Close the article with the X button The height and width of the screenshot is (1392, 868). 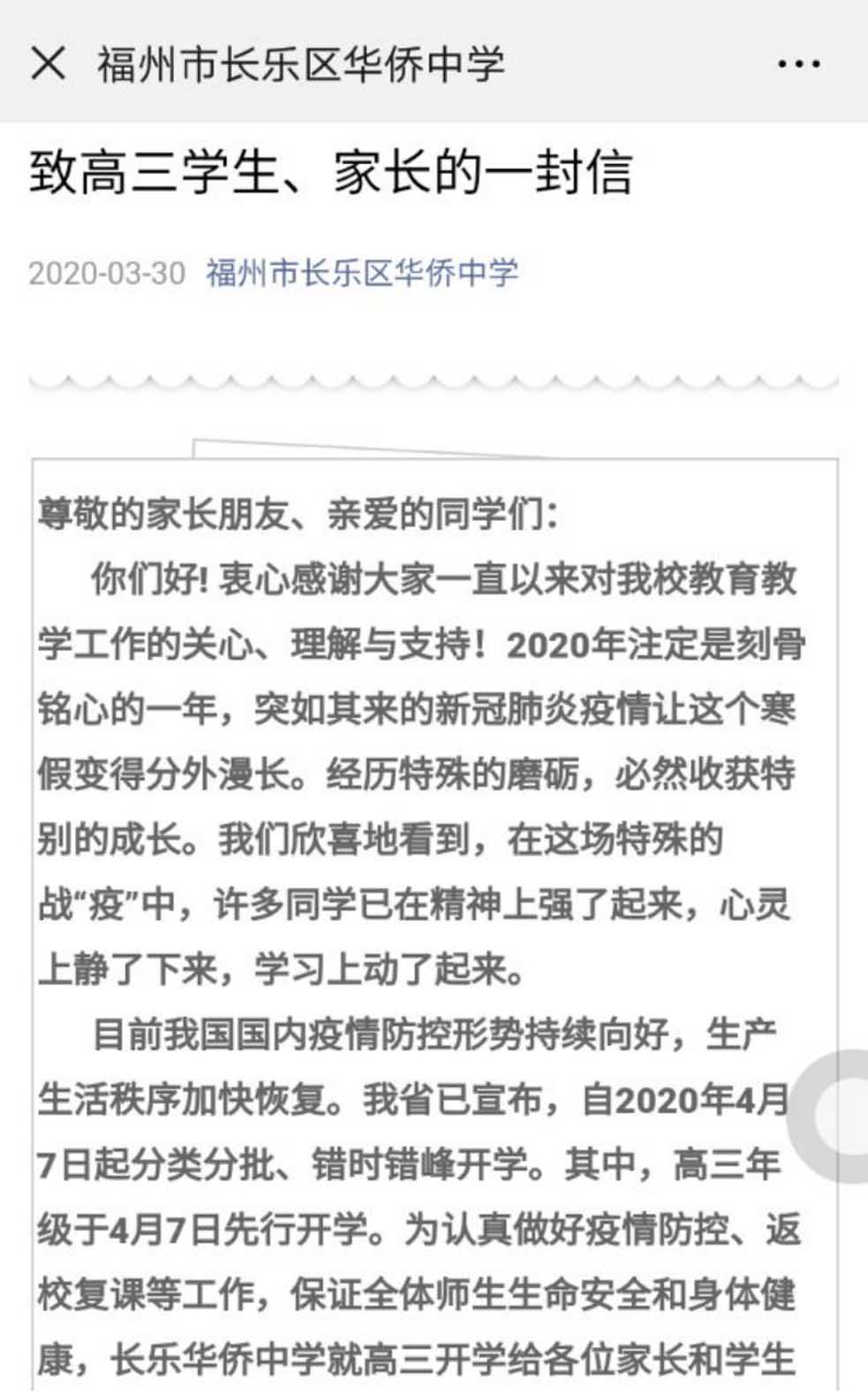click(x=48, y=64)
